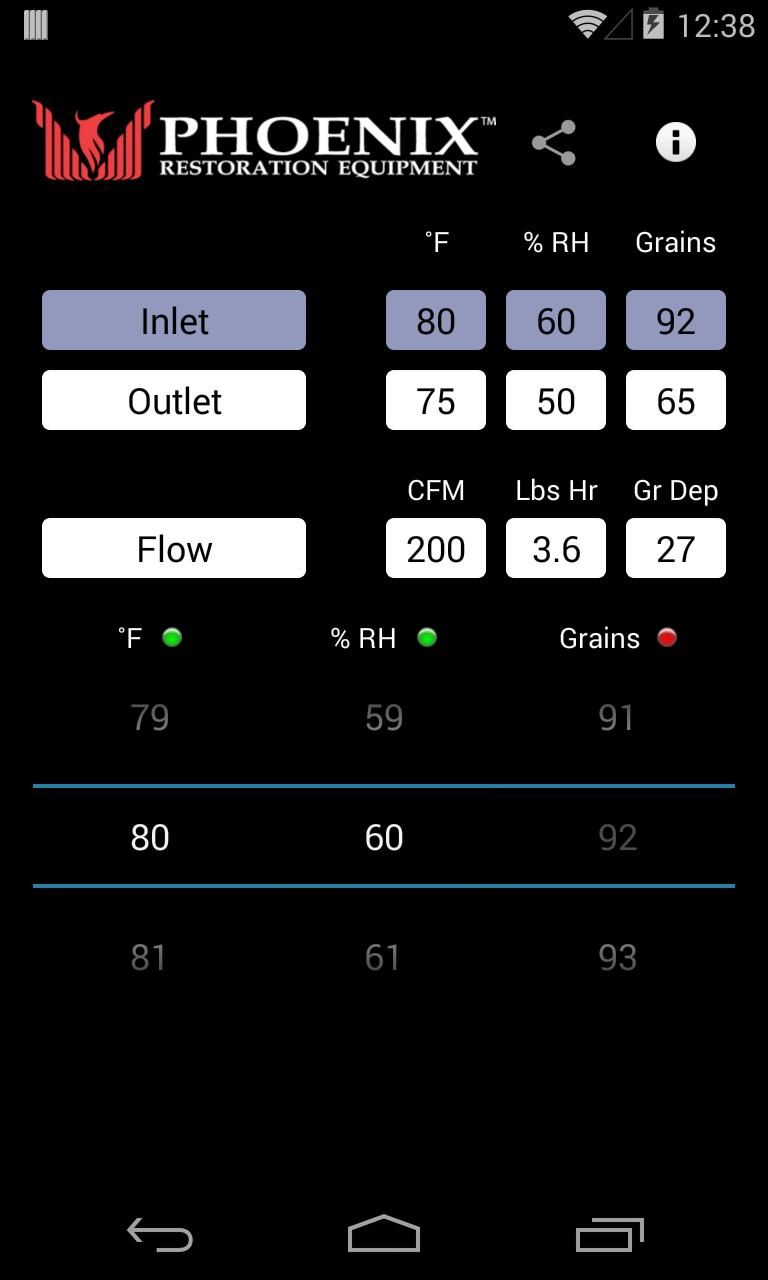This screenshot has height=1280, width=768.
Task: Tap the CFM value 200
Action: [x=436, y=549]
